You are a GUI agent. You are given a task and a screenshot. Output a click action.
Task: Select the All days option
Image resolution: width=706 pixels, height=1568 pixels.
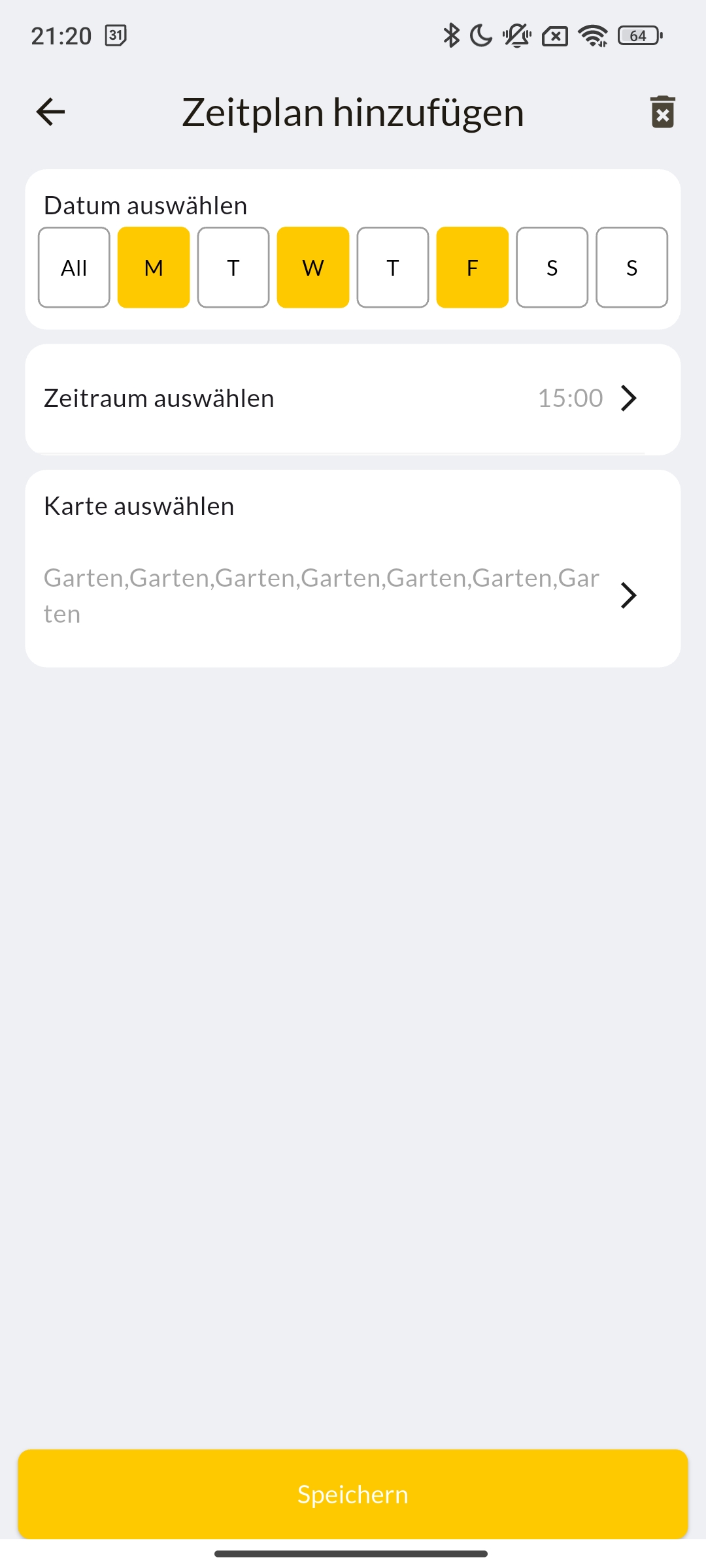point(74,267)
